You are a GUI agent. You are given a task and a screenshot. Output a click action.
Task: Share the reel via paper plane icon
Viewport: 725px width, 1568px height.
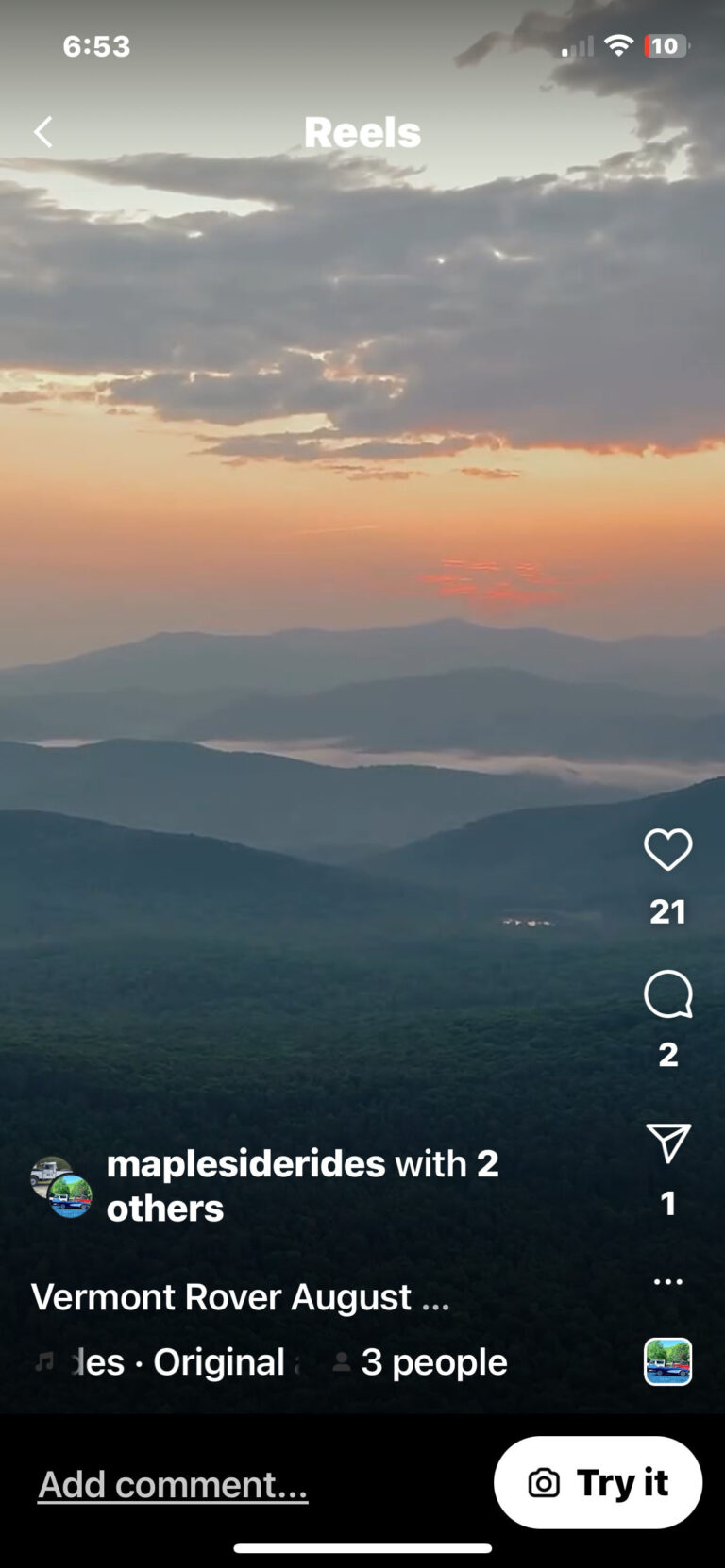point(667,1143)
